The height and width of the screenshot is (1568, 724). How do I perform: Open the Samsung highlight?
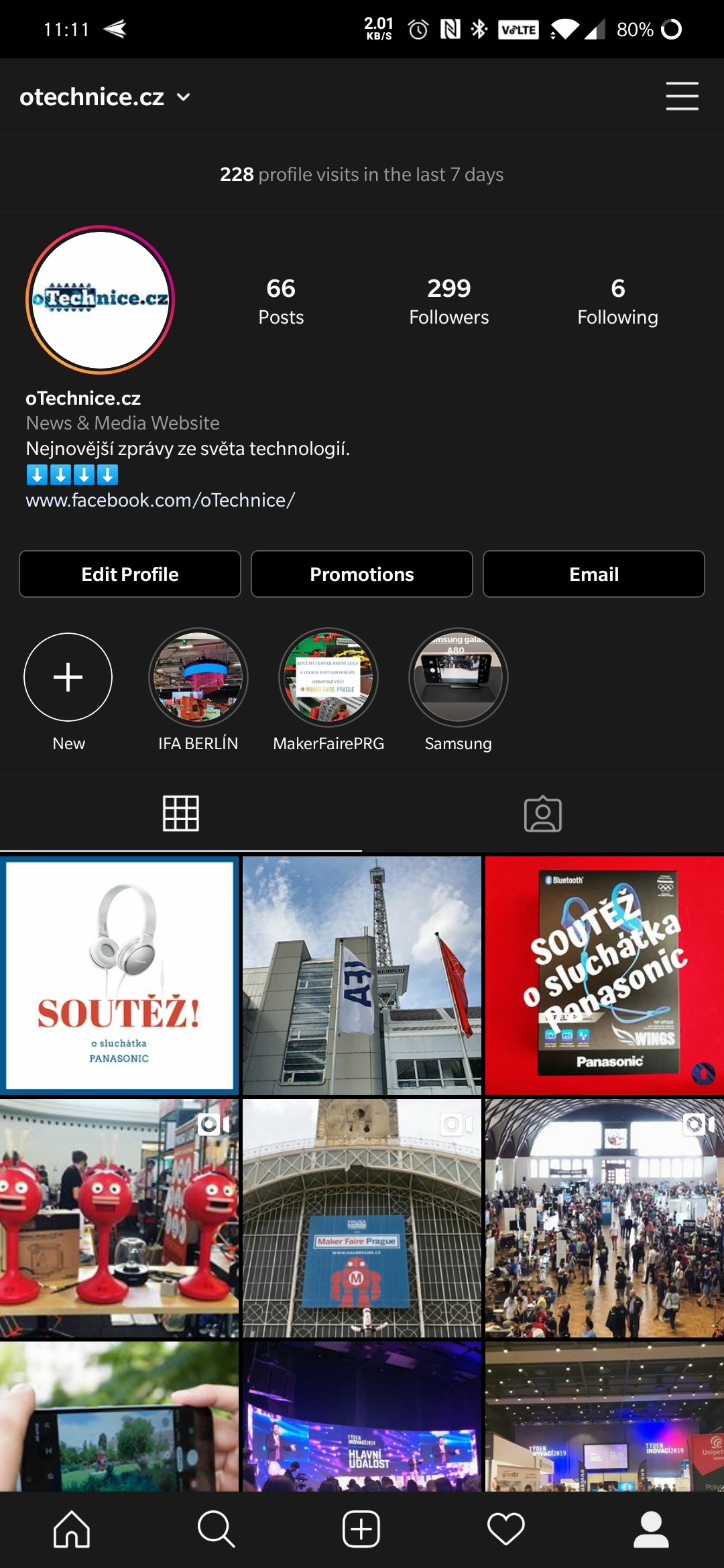459,677
